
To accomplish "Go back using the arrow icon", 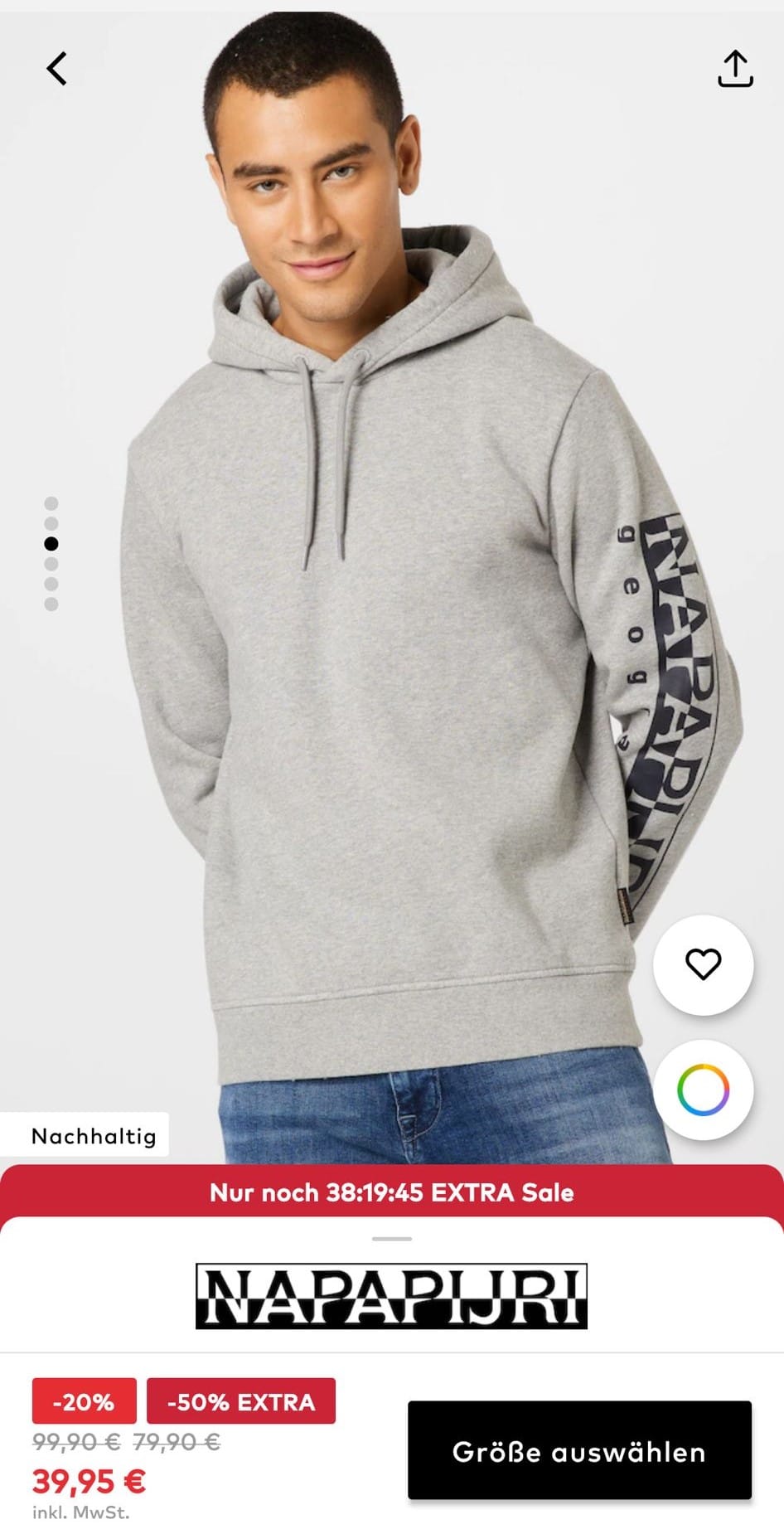I will tap(56, 69).
